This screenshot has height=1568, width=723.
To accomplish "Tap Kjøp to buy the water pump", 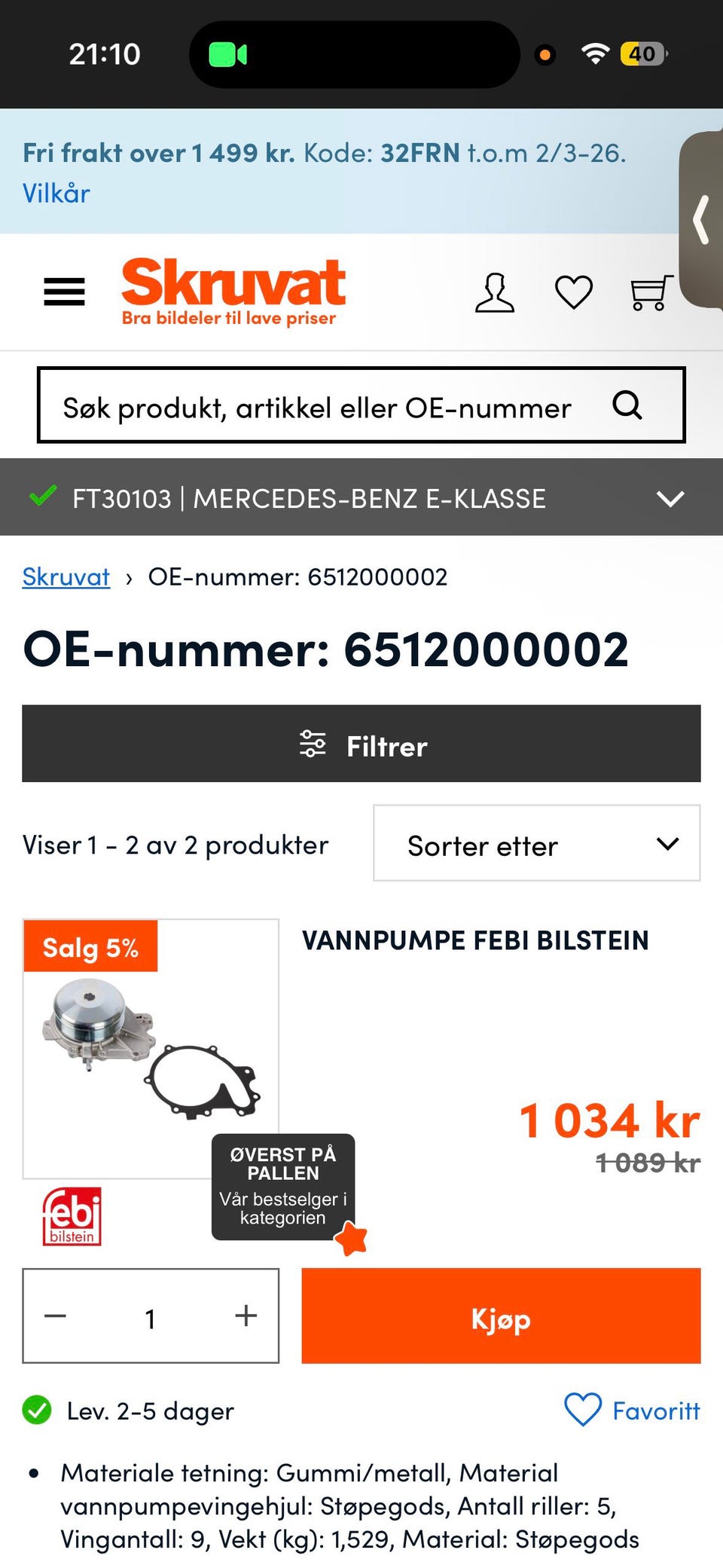I will 501,1316.
